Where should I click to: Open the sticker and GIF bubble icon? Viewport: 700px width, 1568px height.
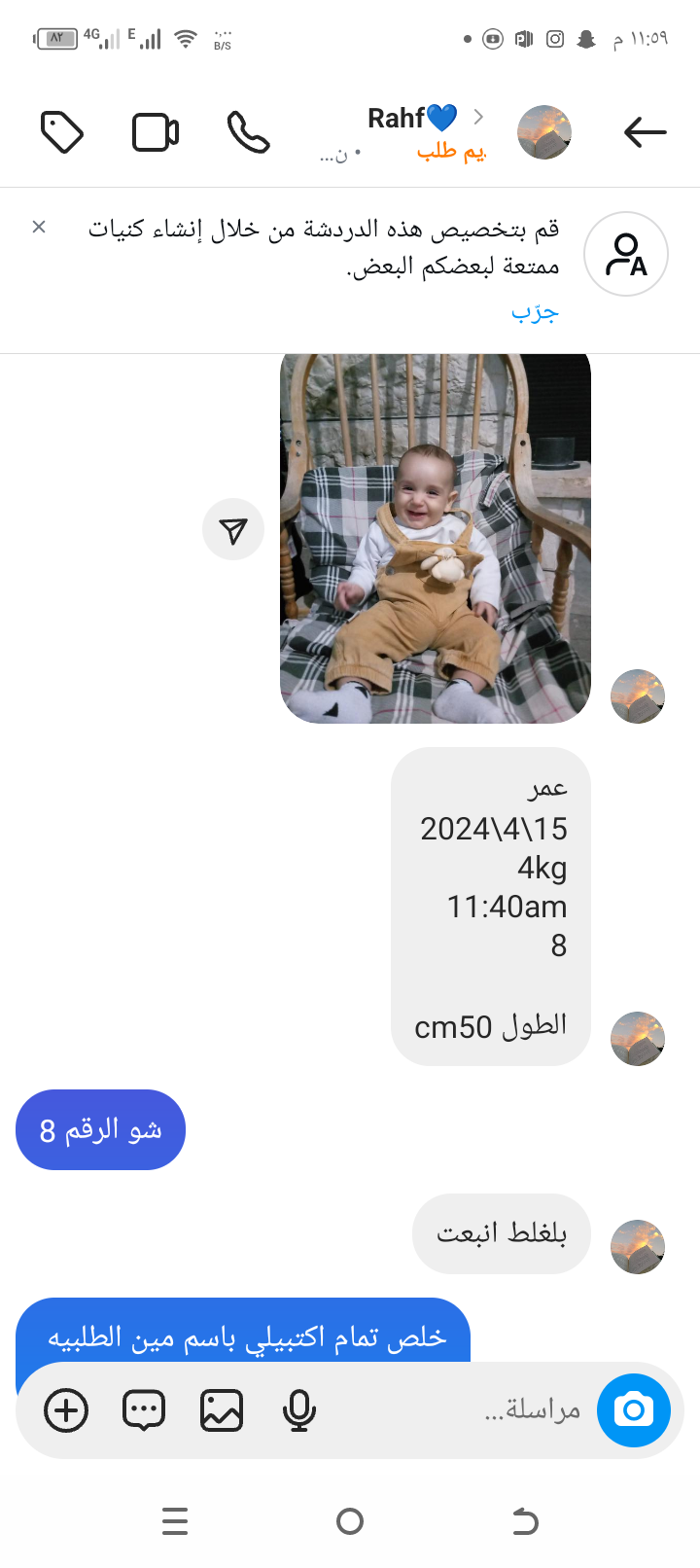click(144, 1409)
